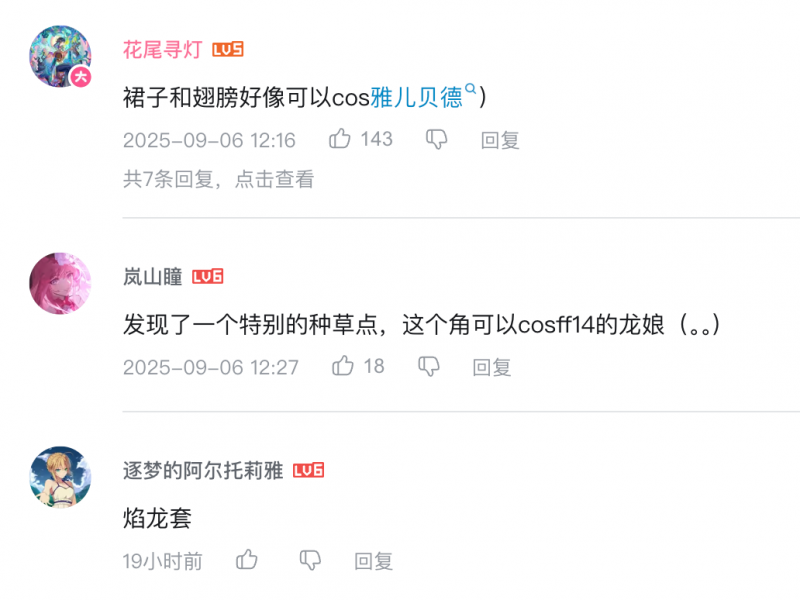Screen dimensions: 800x600
Task: Reply to 花尾寻灯's comment
Action: (501, 141)
